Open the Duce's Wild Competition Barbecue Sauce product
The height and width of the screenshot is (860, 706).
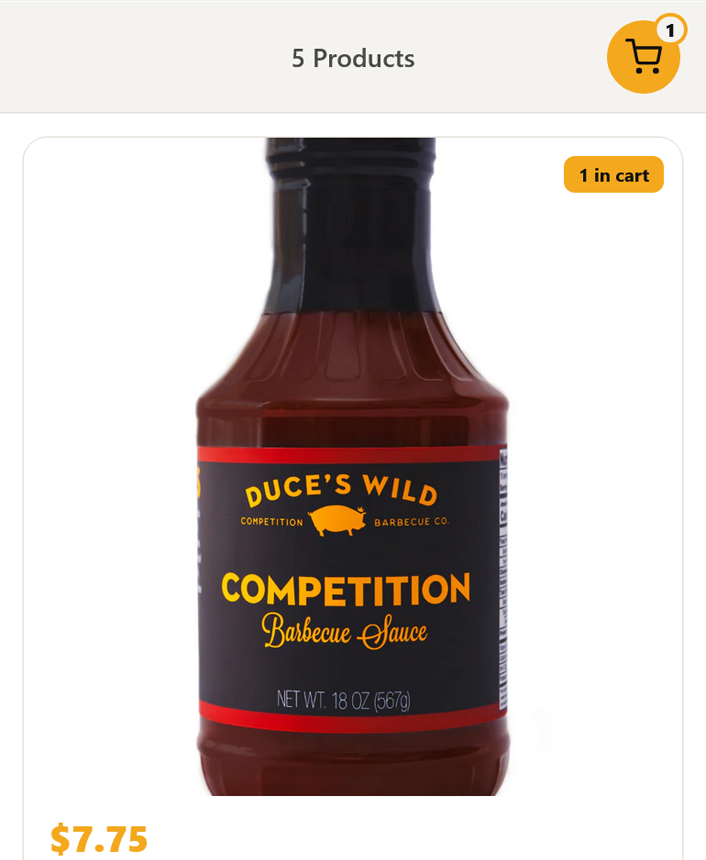tap(352, 466)
